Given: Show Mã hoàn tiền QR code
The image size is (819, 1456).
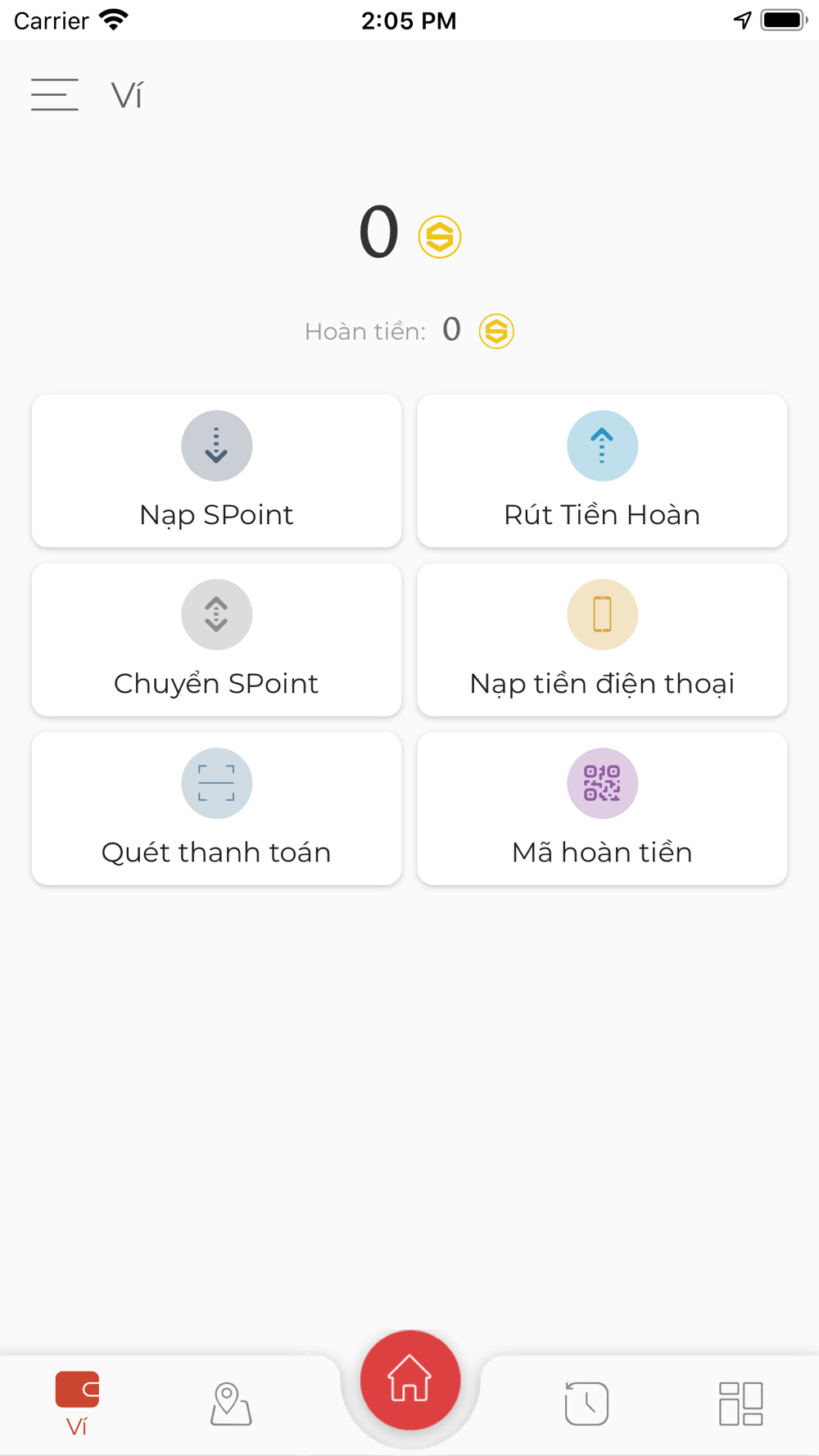Looking at the screenshot, I should tap(602, 808).
